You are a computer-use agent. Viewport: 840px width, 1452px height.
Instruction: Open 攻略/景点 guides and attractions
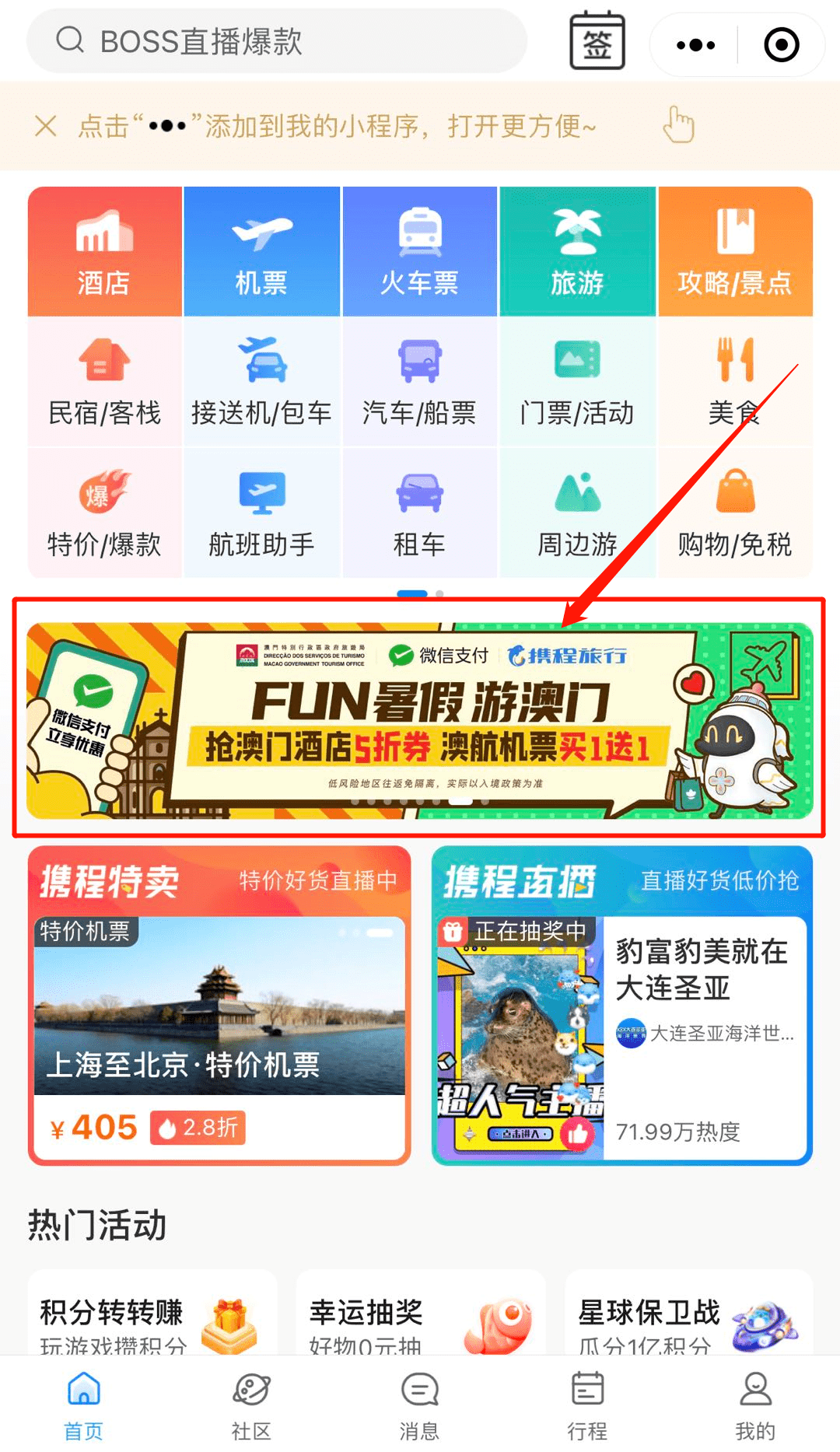click(735, 252)
